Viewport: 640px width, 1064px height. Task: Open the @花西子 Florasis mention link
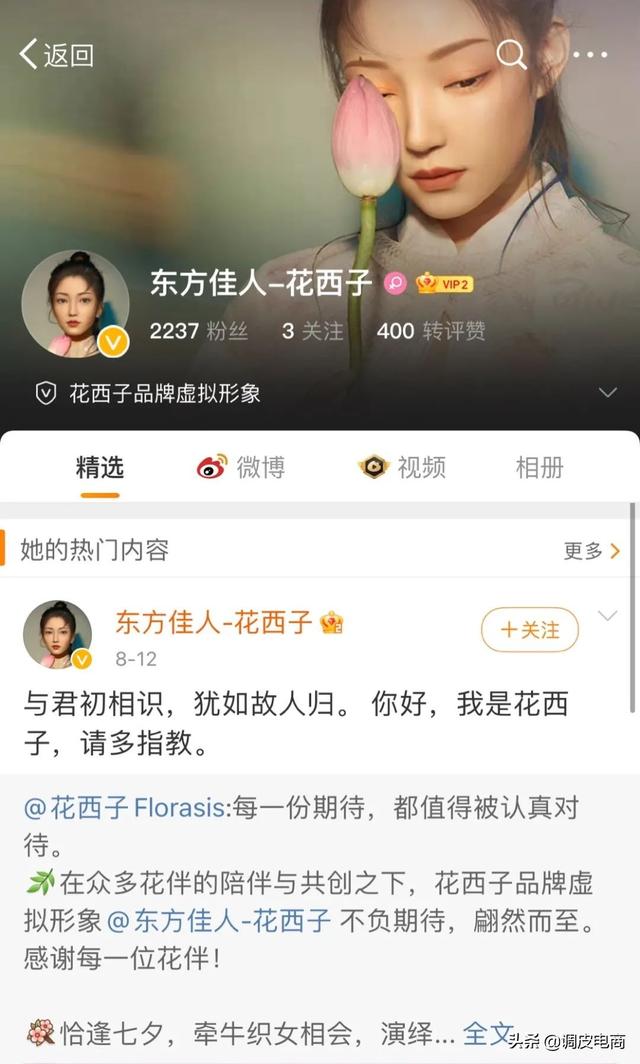pos(124,808)
